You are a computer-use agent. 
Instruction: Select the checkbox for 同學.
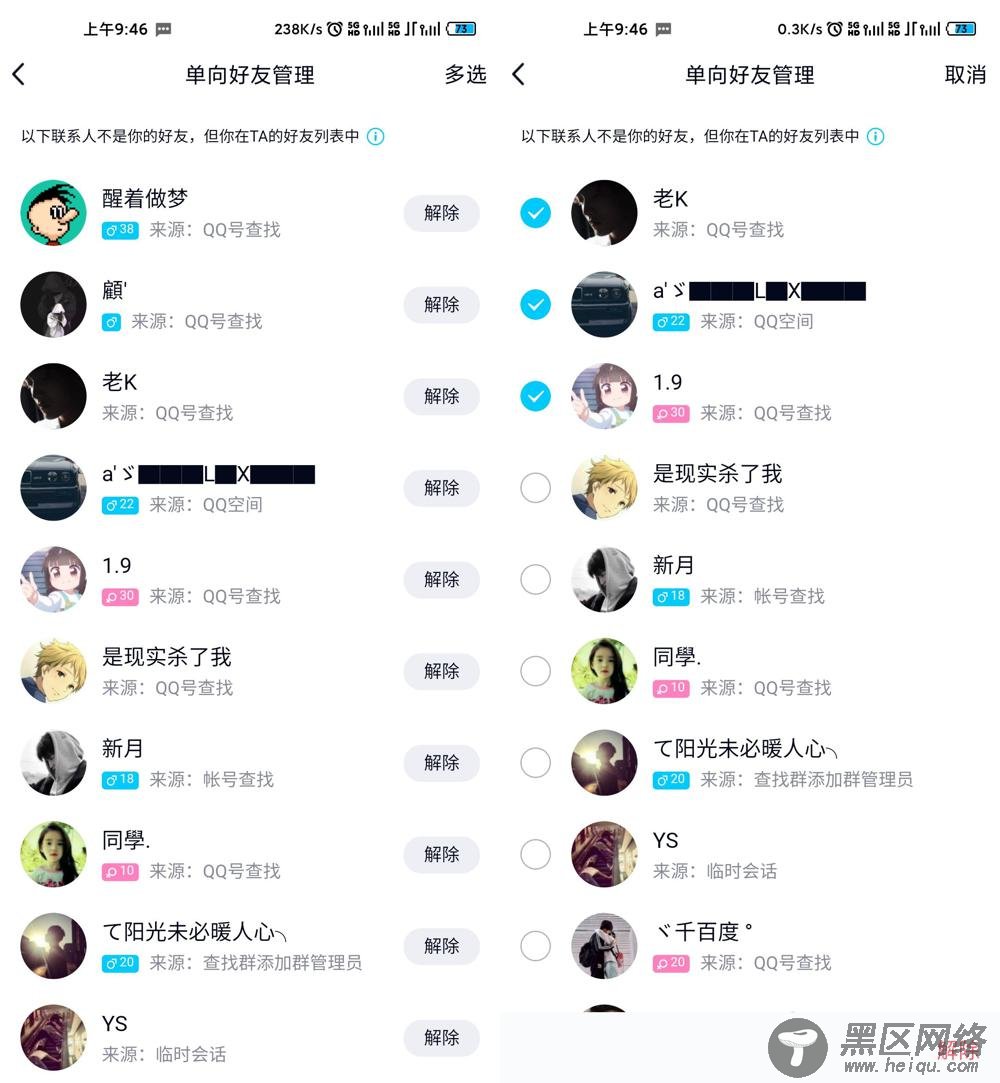pos(536,671)
